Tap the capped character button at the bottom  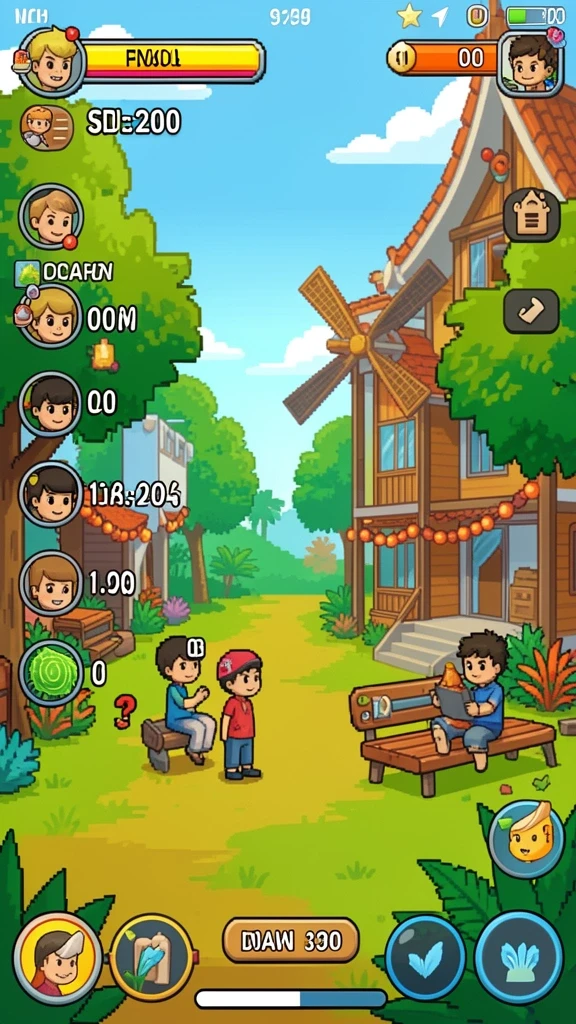pos(57,957)
